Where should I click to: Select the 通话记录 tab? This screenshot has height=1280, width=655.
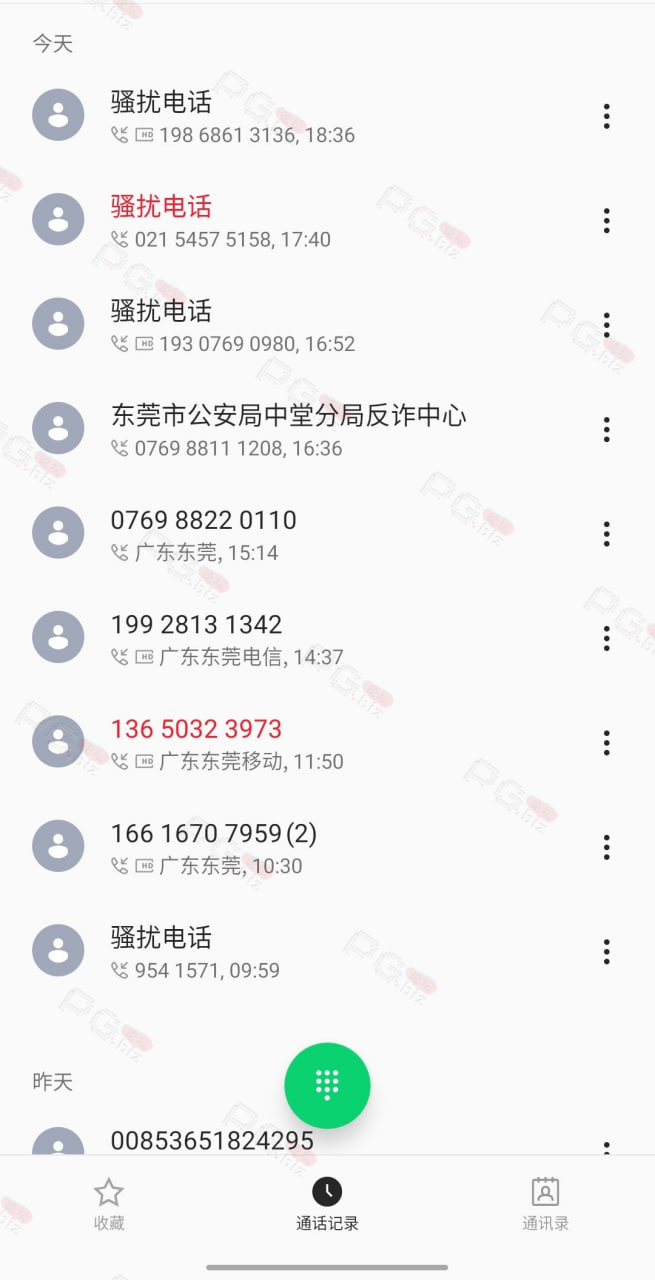pyautogui.click(x=327, y=1204)
